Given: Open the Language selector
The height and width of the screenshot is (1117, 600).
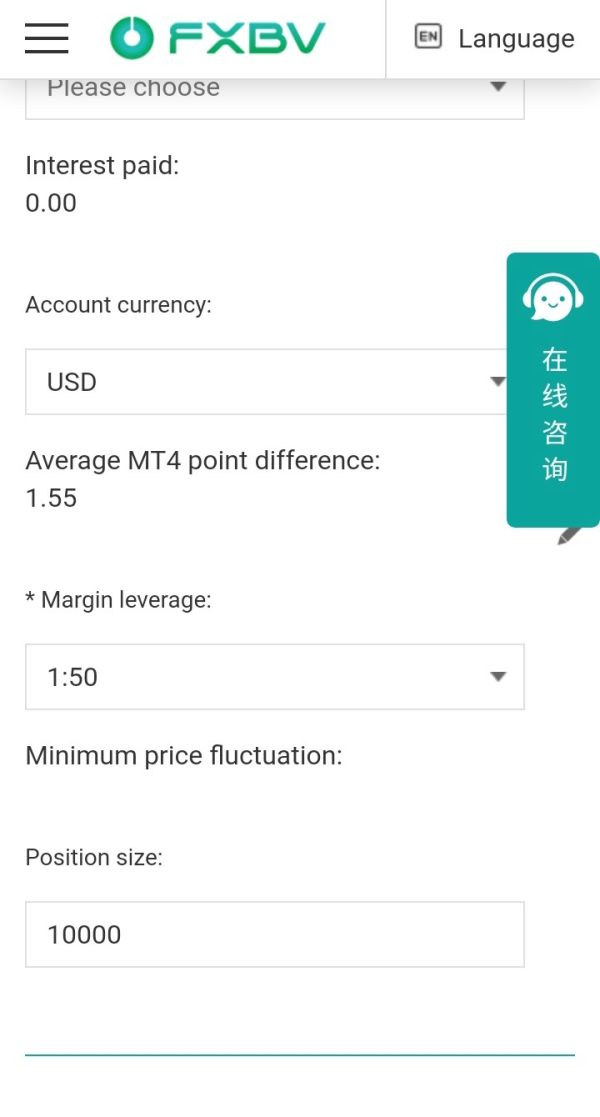Looking at the screenshot, I should 495,38.
